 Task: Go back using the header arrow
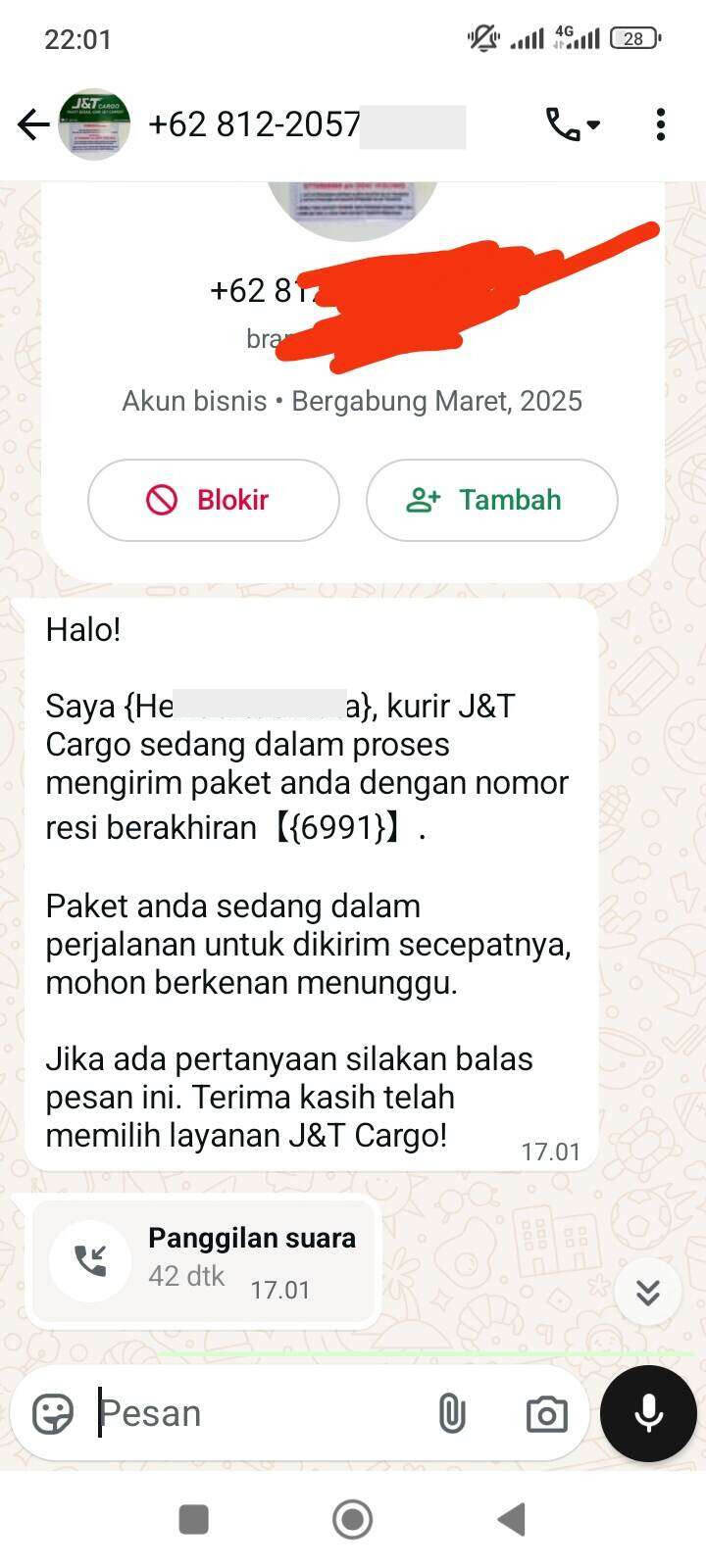(33, 124)
